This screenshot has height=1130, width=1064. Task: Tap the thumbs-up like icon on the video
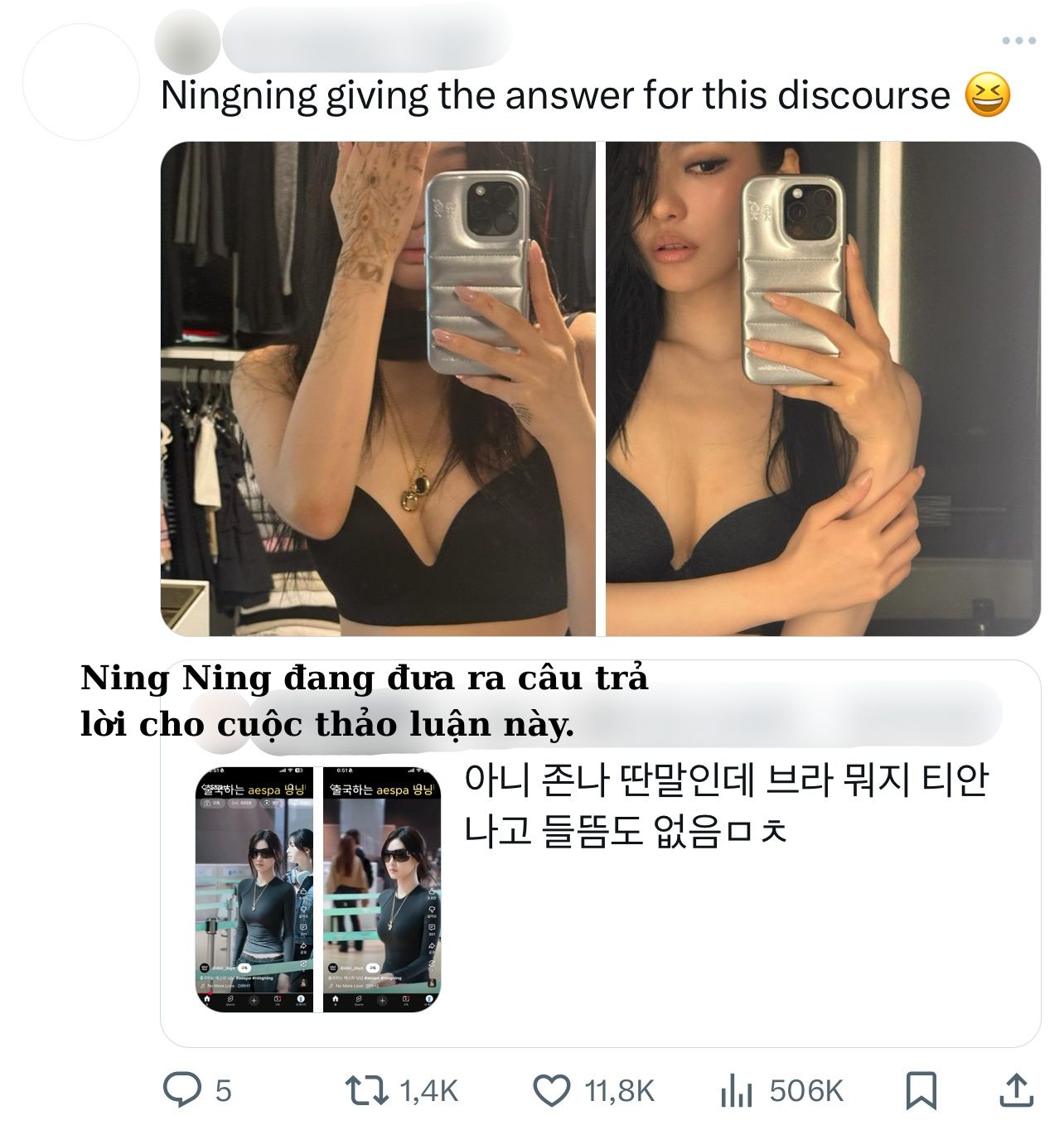(303, 891)
